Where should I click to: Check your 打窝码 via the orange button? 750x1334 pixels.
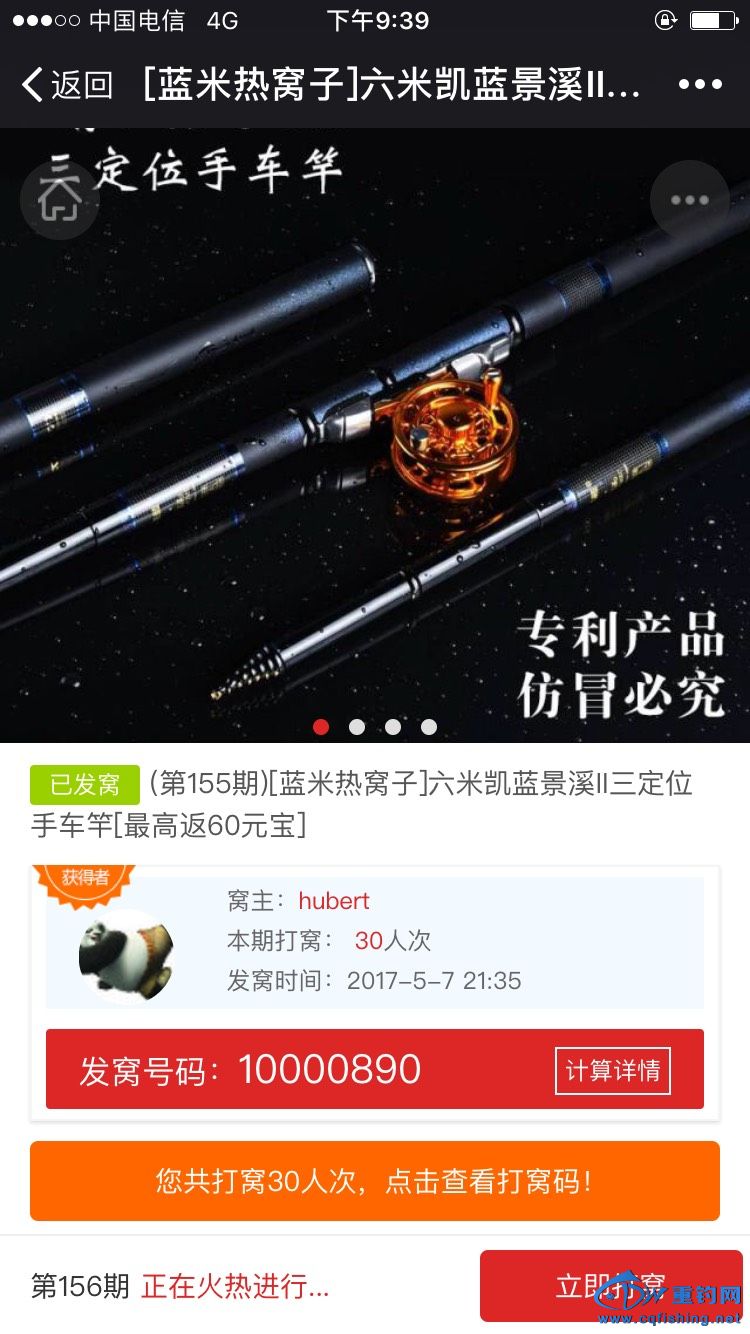tap(374, 1181)
